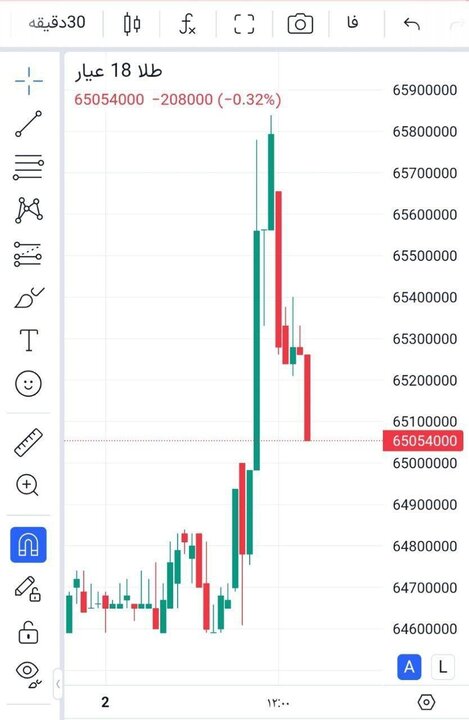
Task: Activate the ruler measure tool
Action: [28, 443]
